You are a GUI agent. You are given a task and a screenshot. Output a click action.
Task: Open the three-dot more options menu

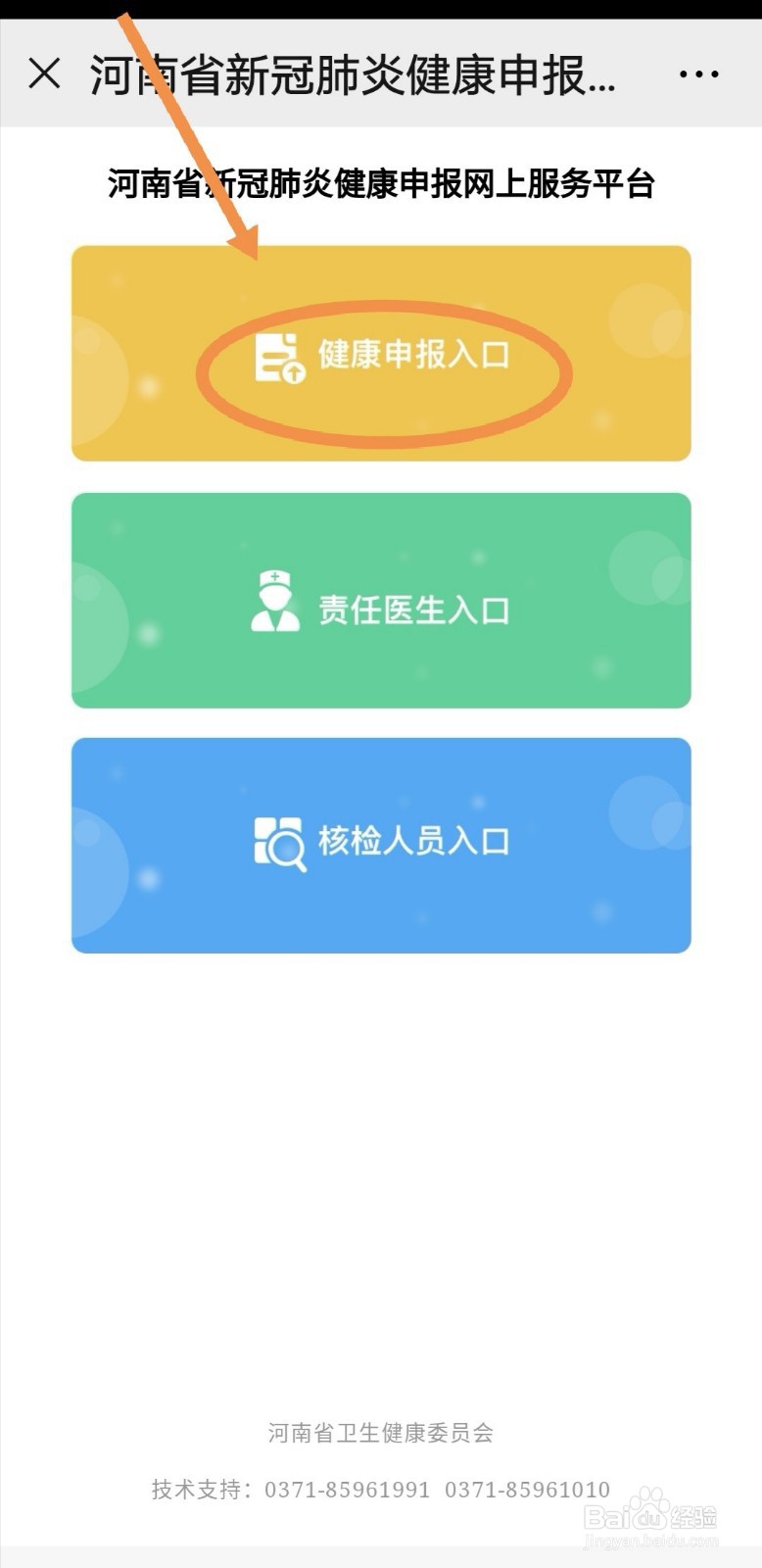tap(697, 73)
